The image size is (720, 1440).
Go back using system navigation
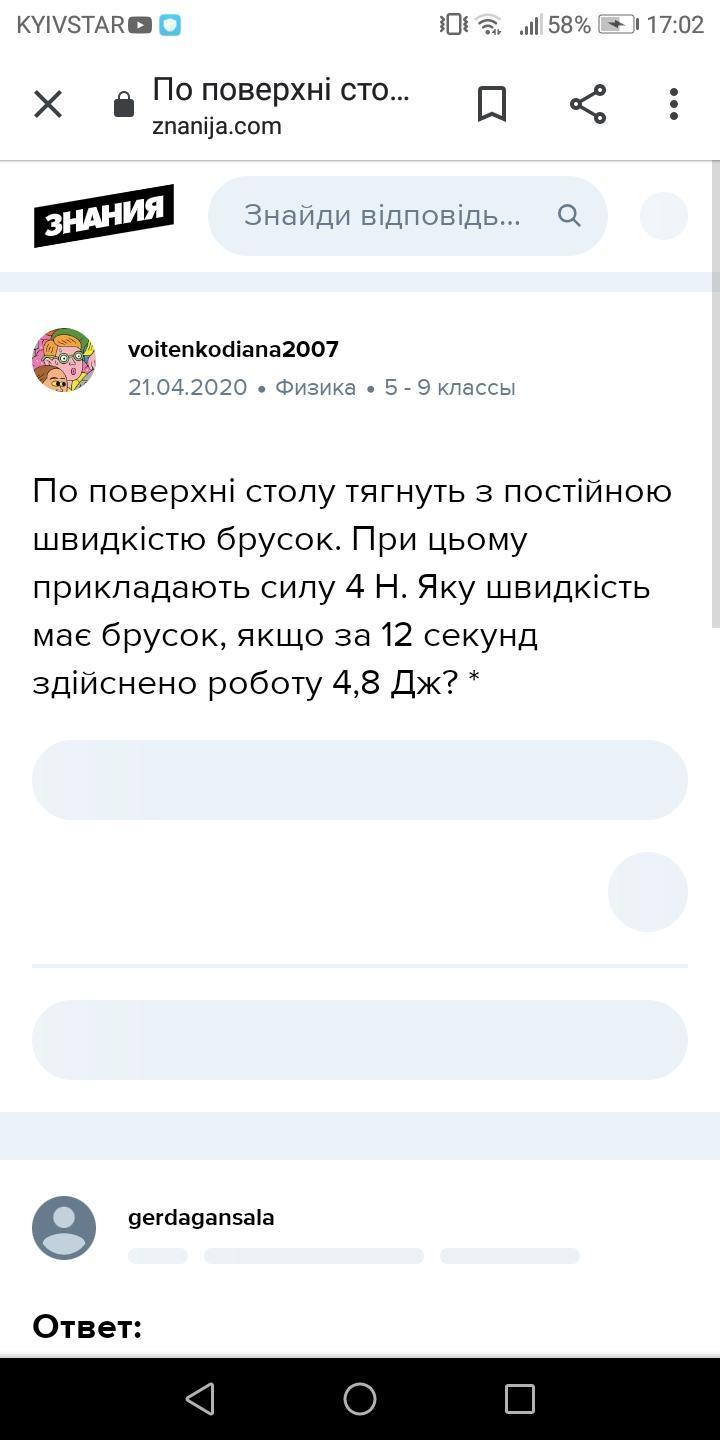(x=200, y=1398)
